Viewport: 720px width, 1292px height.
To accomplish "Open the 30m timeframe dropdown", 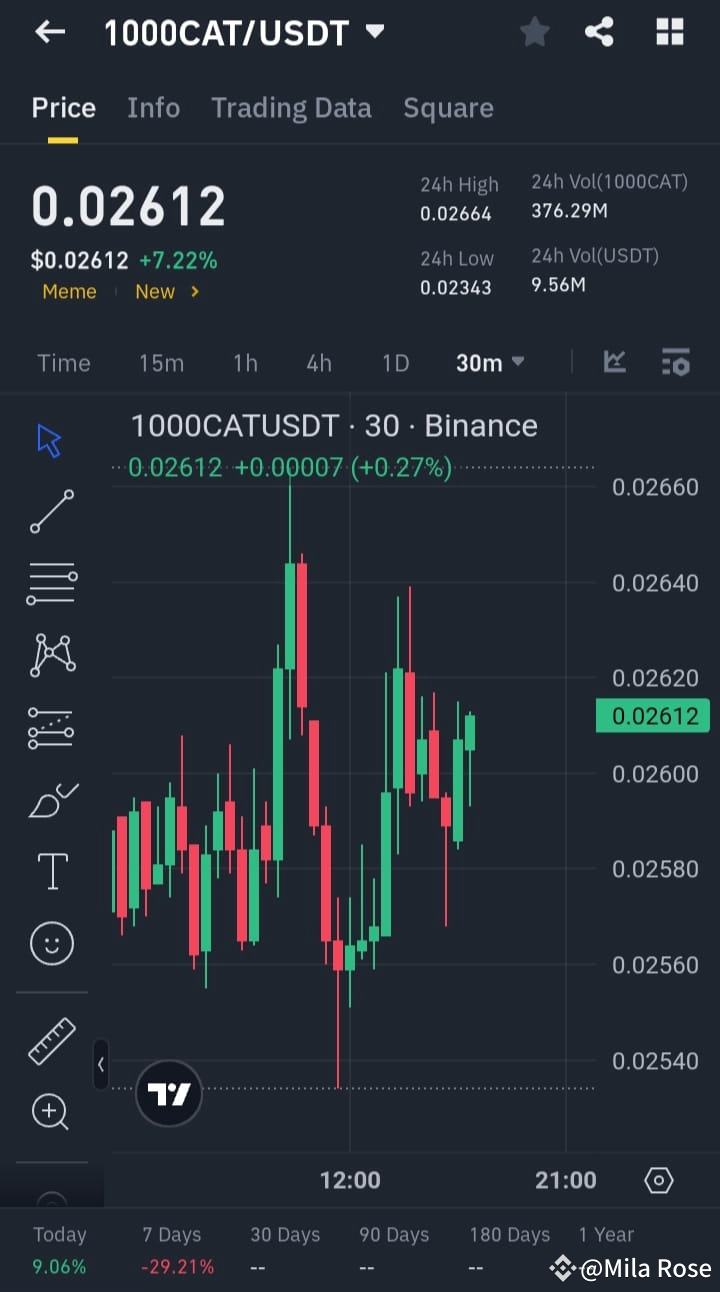I will coord(489,363).
